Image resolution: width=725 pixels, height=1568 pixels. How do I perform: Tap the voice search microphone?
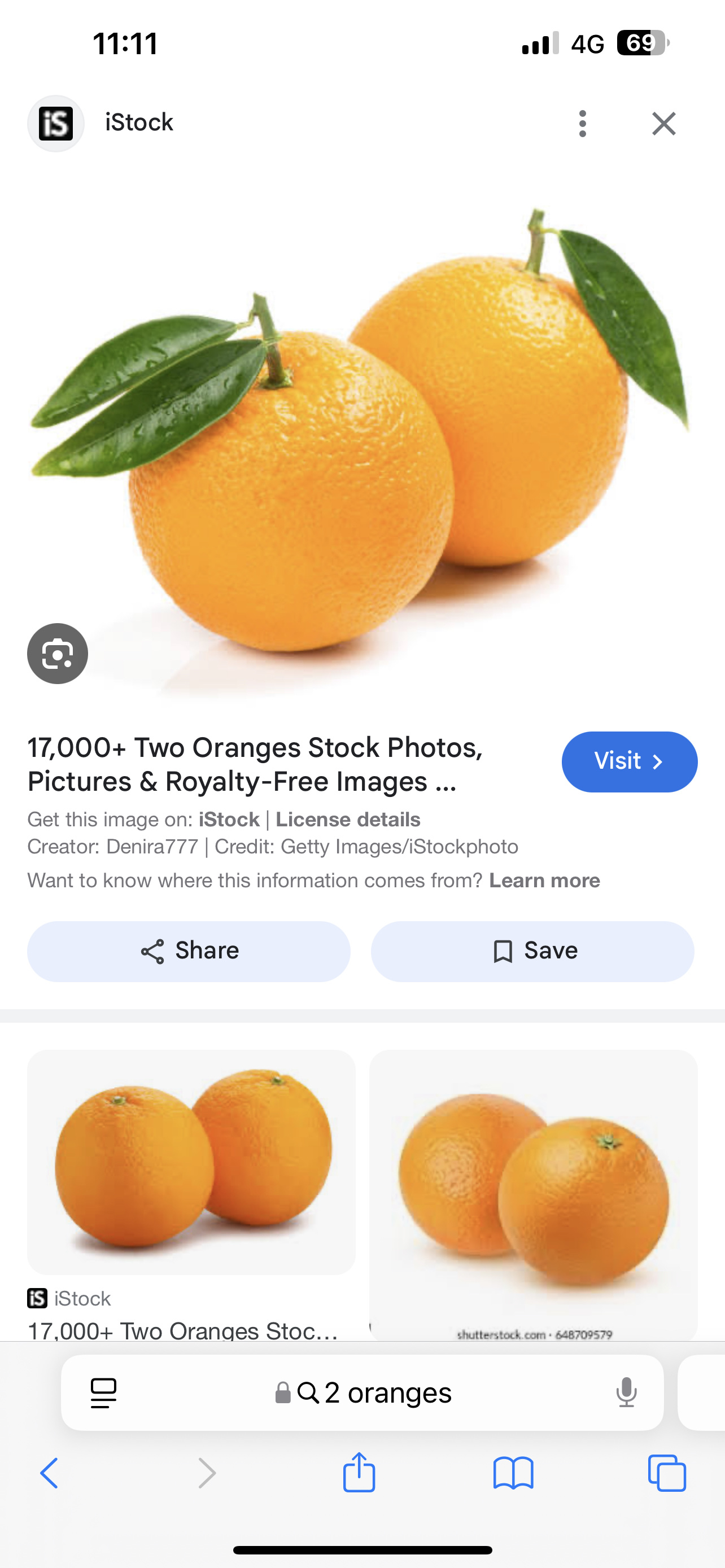click(626, 1393)
